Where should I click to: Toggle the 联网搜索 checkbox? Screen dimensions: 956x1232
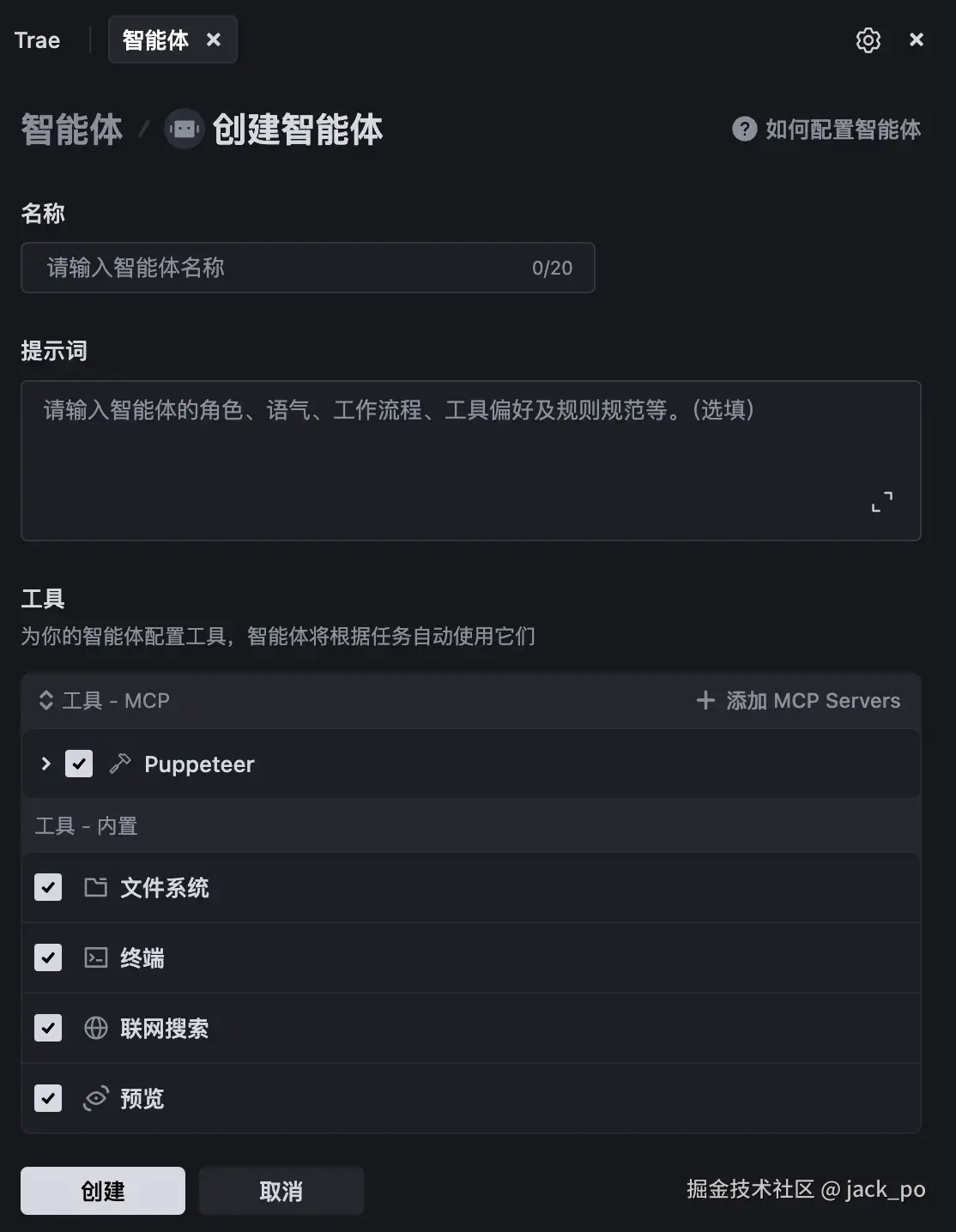click(x=48, y=1028)
